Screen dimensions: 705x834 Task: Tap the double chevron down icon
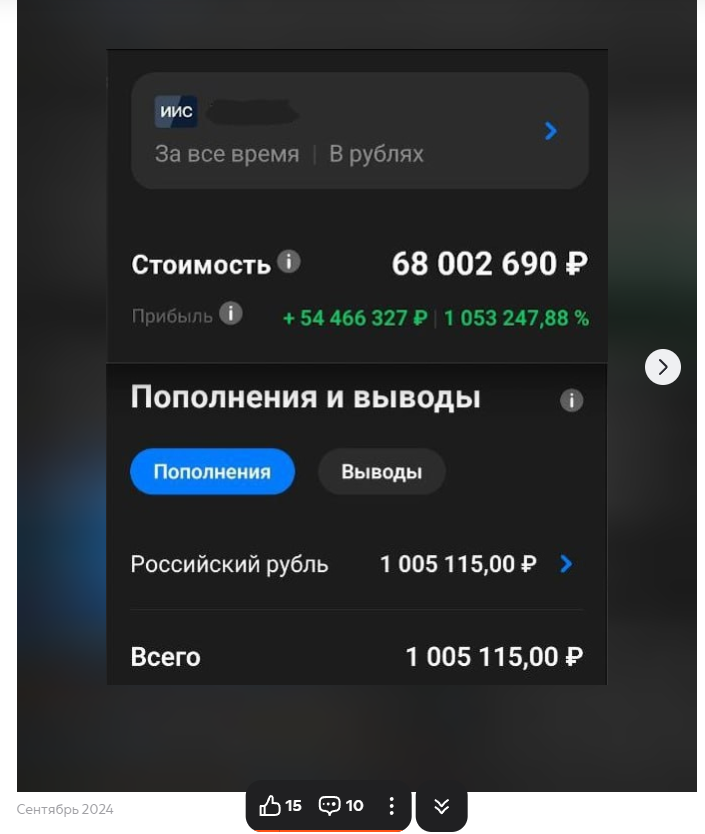pyautogui.click(x=441, y=806)
